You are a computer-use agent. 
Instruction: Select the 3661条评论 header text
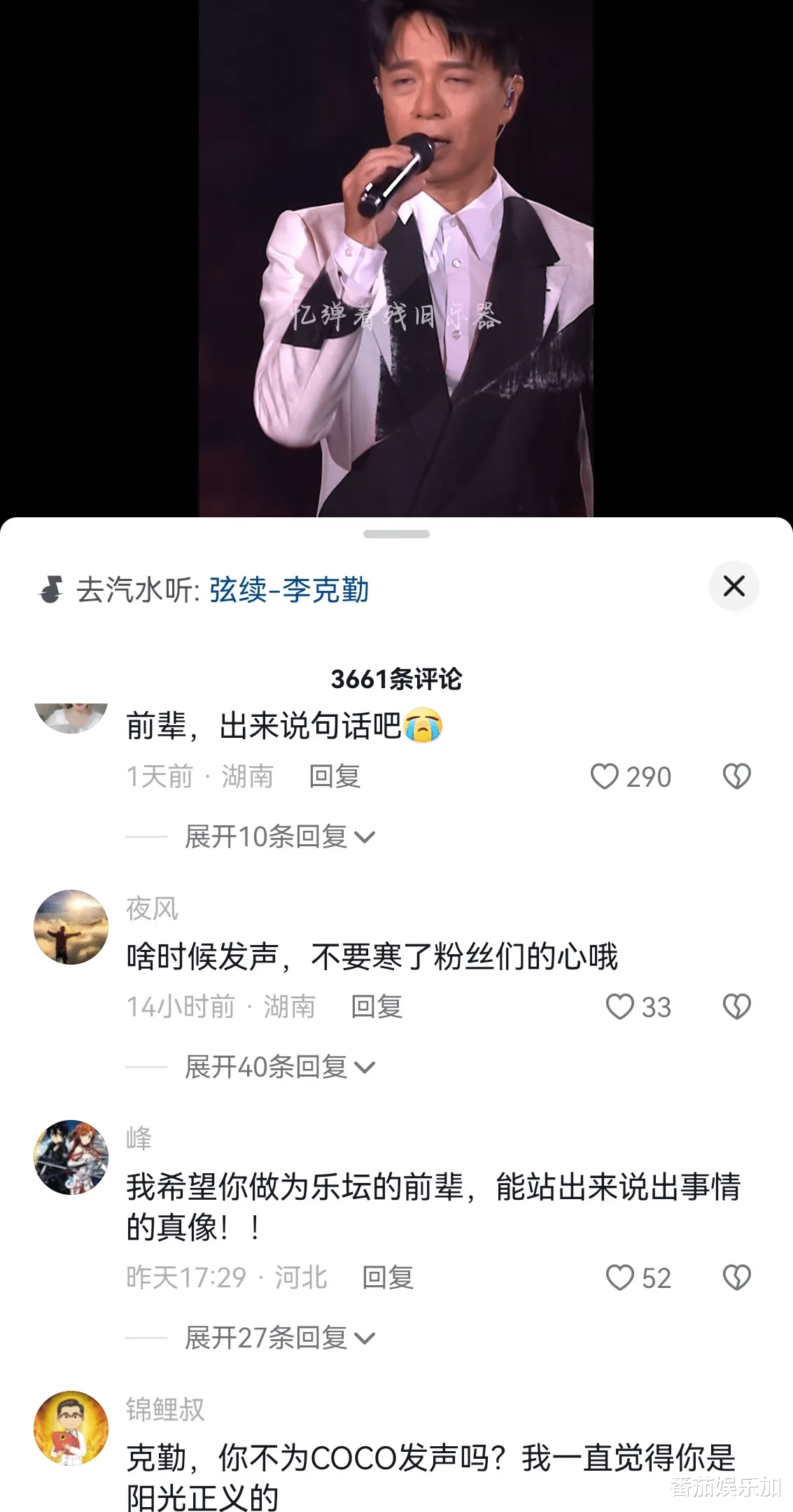pos(396,677)
